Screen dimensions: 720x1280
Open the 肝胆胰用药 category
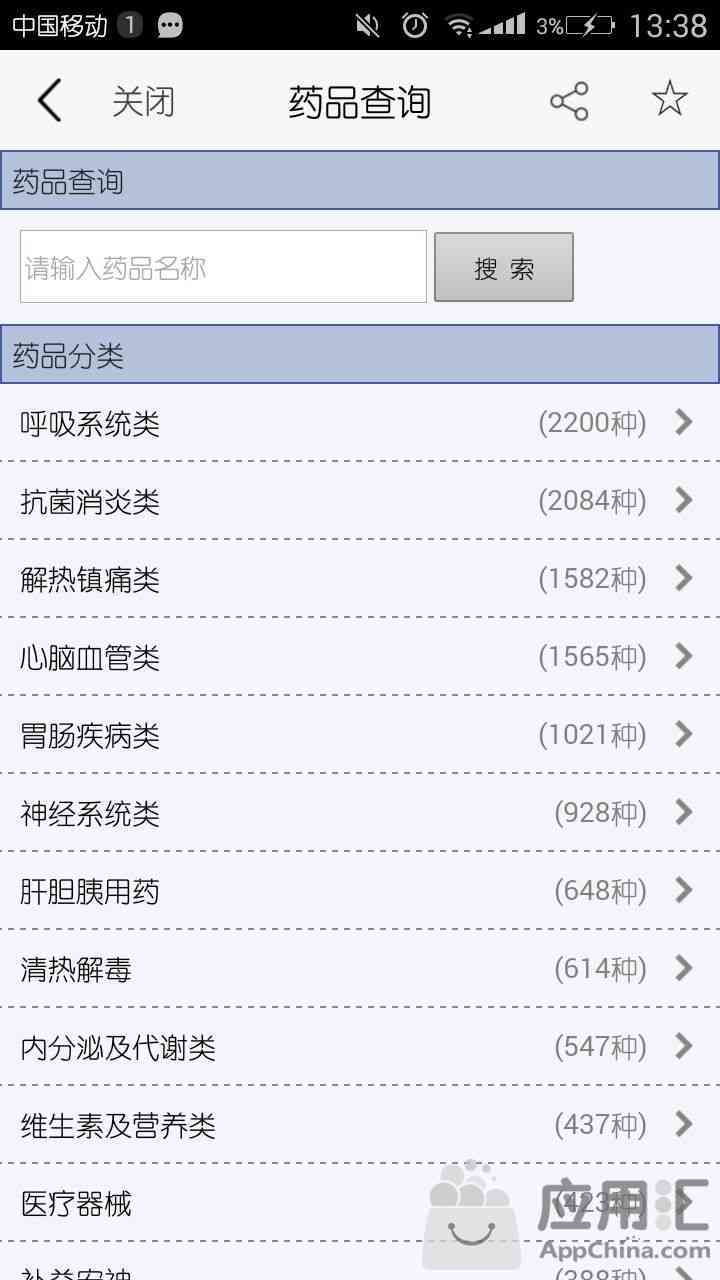pos(360,891)
